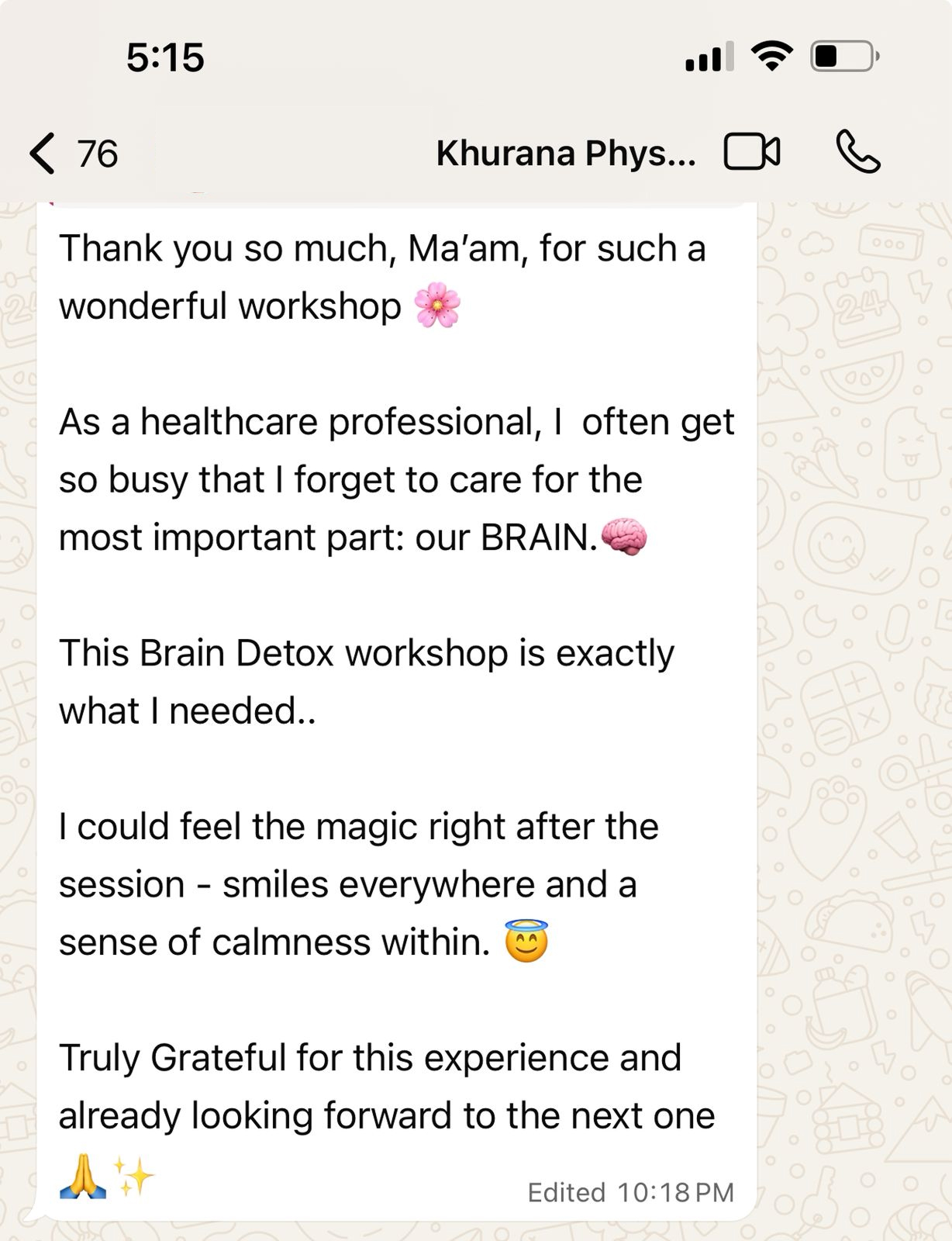
Task: Start a voice call
Action: 858,151
